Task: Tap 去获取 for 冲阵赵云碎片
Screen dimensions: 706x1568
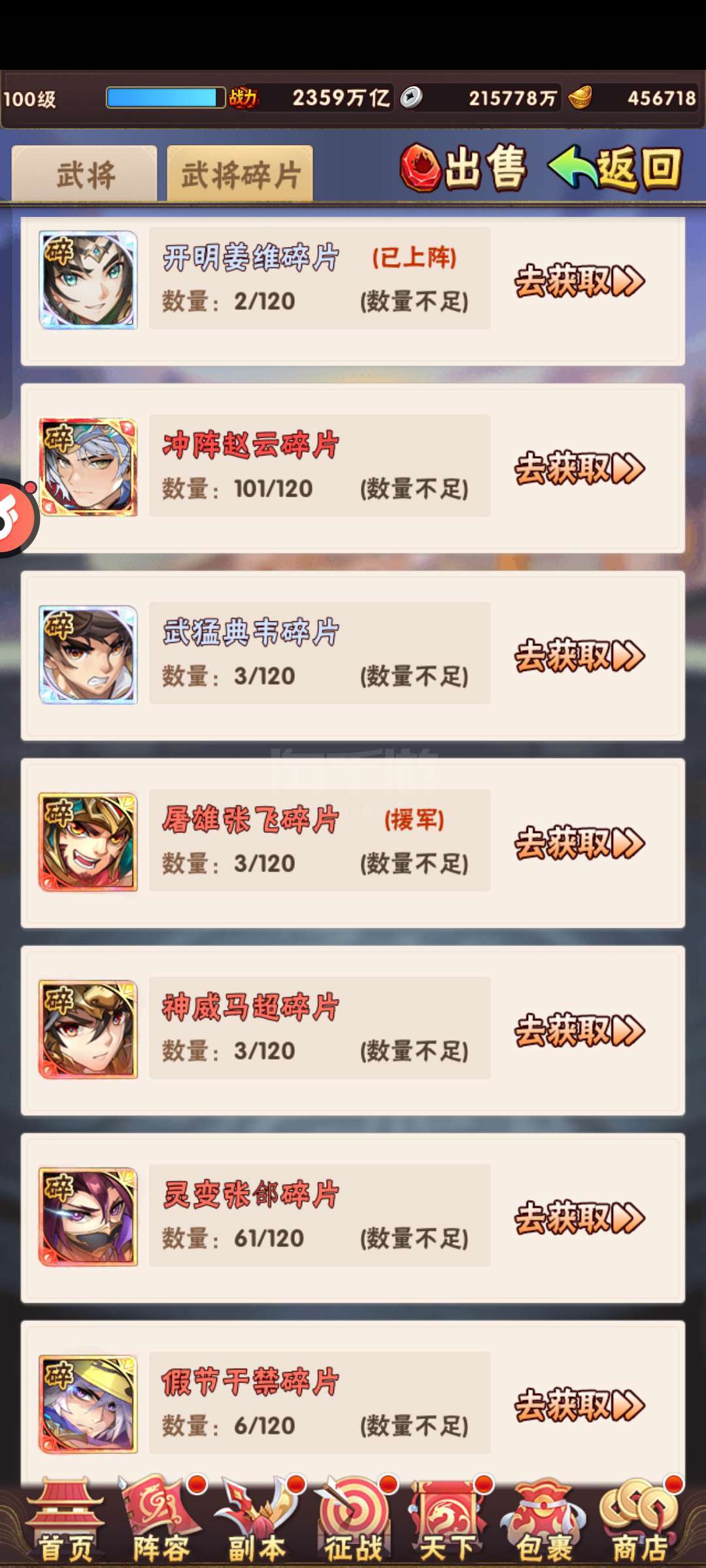Action: point(580,468)
